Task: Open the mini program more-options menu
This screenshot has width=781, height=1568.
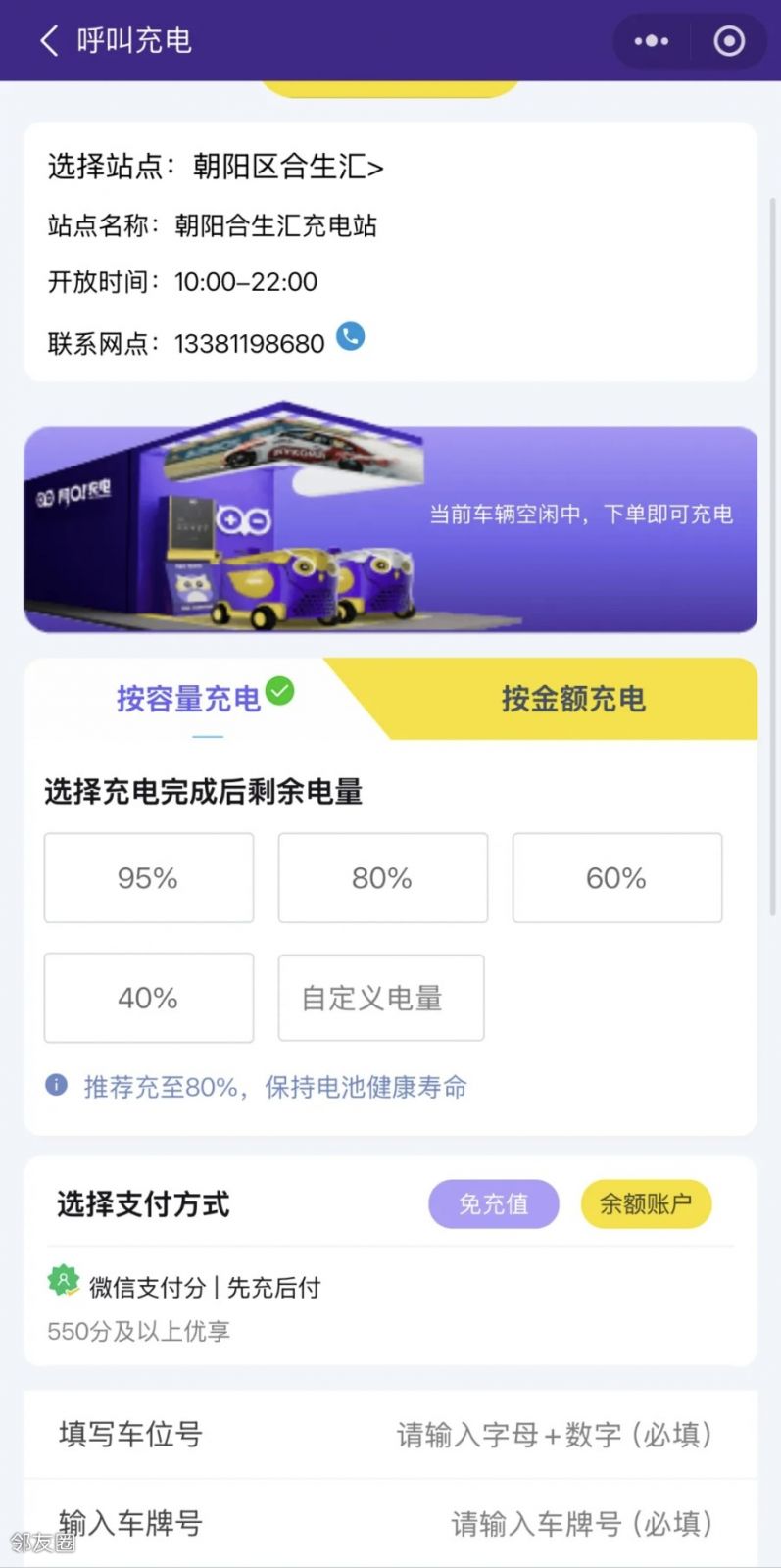Action: tap(652, 41)
